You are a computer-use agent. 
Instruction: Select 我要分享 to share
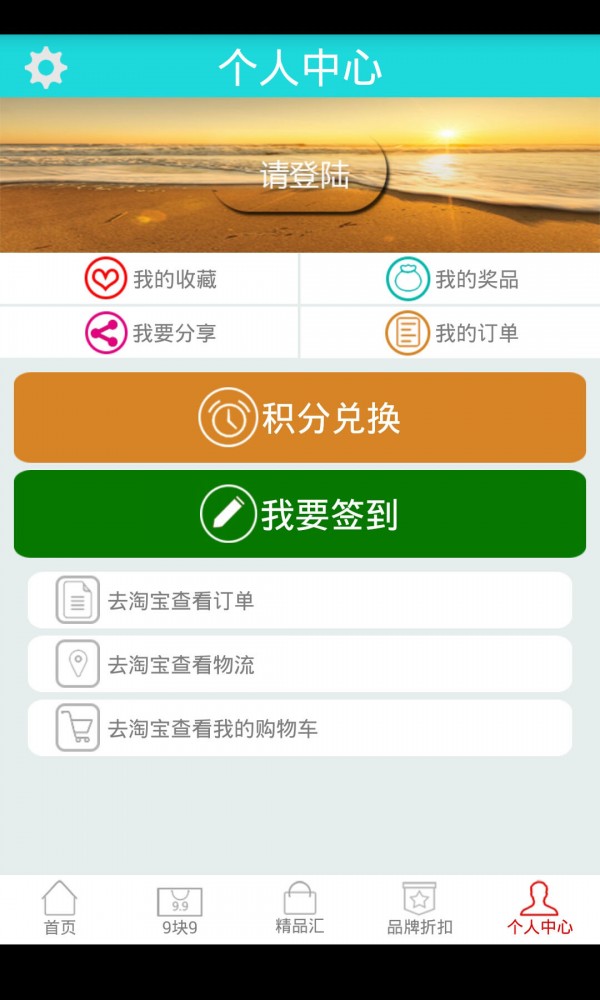pos(150,333)
